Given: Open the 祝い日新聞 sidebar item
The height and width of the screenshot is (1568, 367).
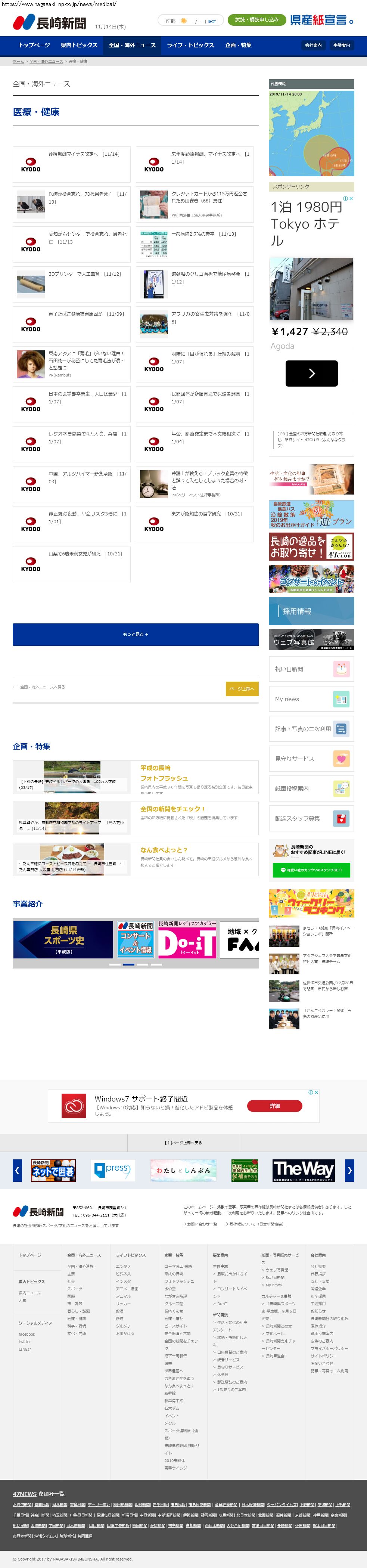Looking at the screenshot, I should point(311,669).
